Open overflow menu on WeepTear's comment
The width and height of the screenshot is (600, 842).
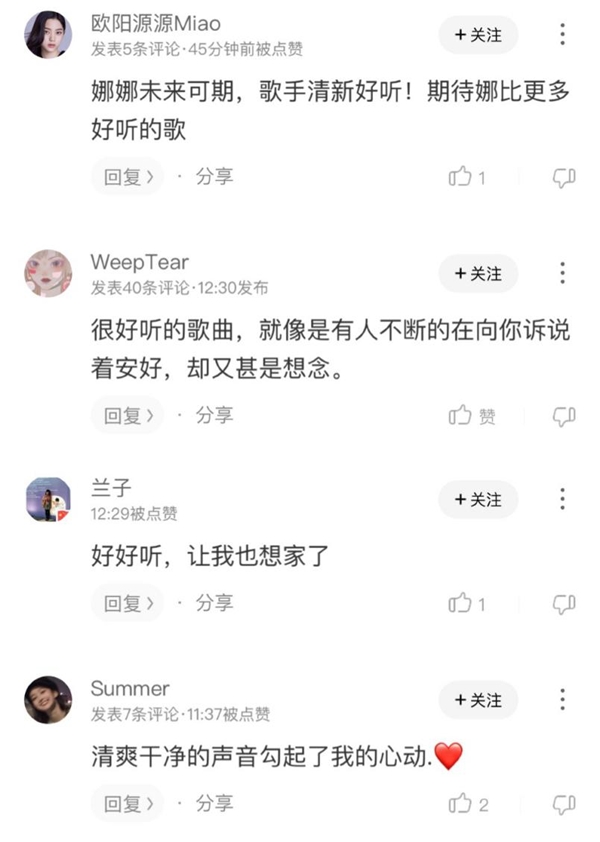(x=563, y=273)
